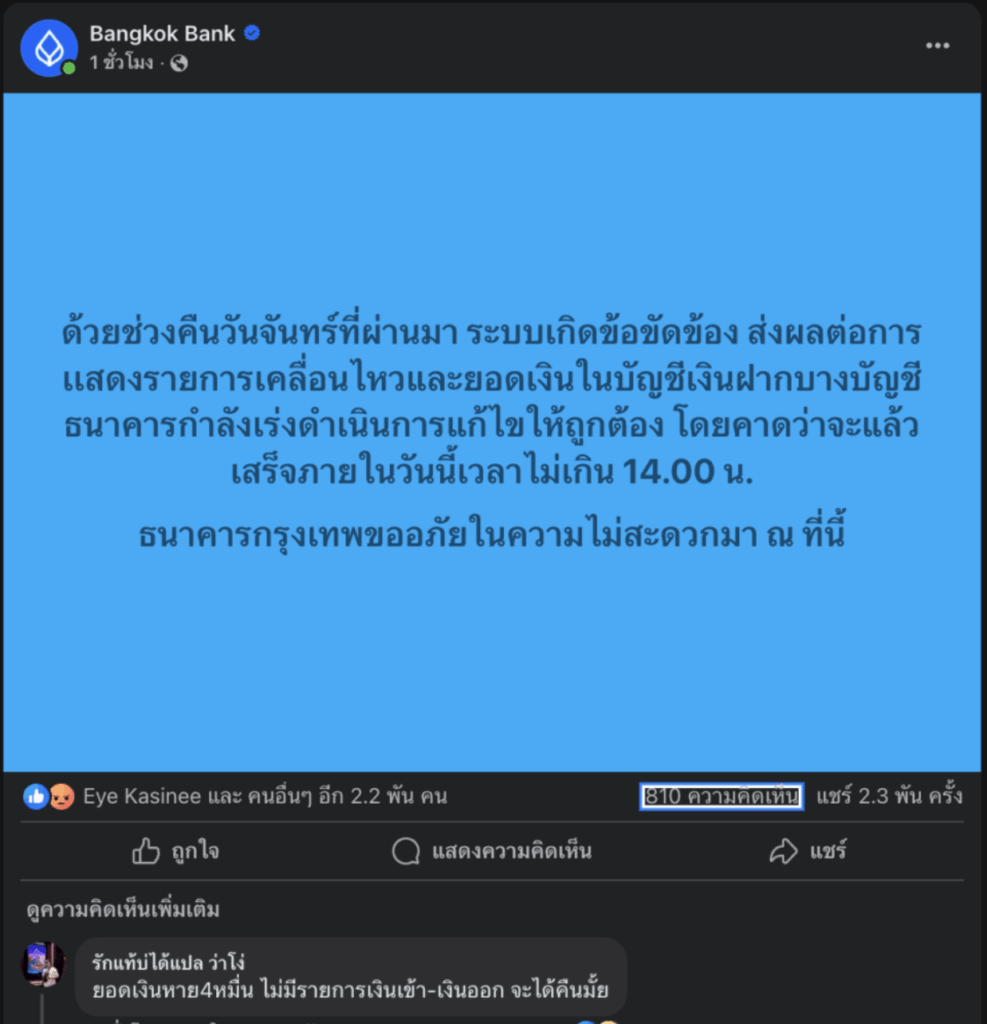Tap แสดงความคิดเห็น to write a comment
Image resolution: width=987 pixels, height=1024 pixels.
[492, 852]
